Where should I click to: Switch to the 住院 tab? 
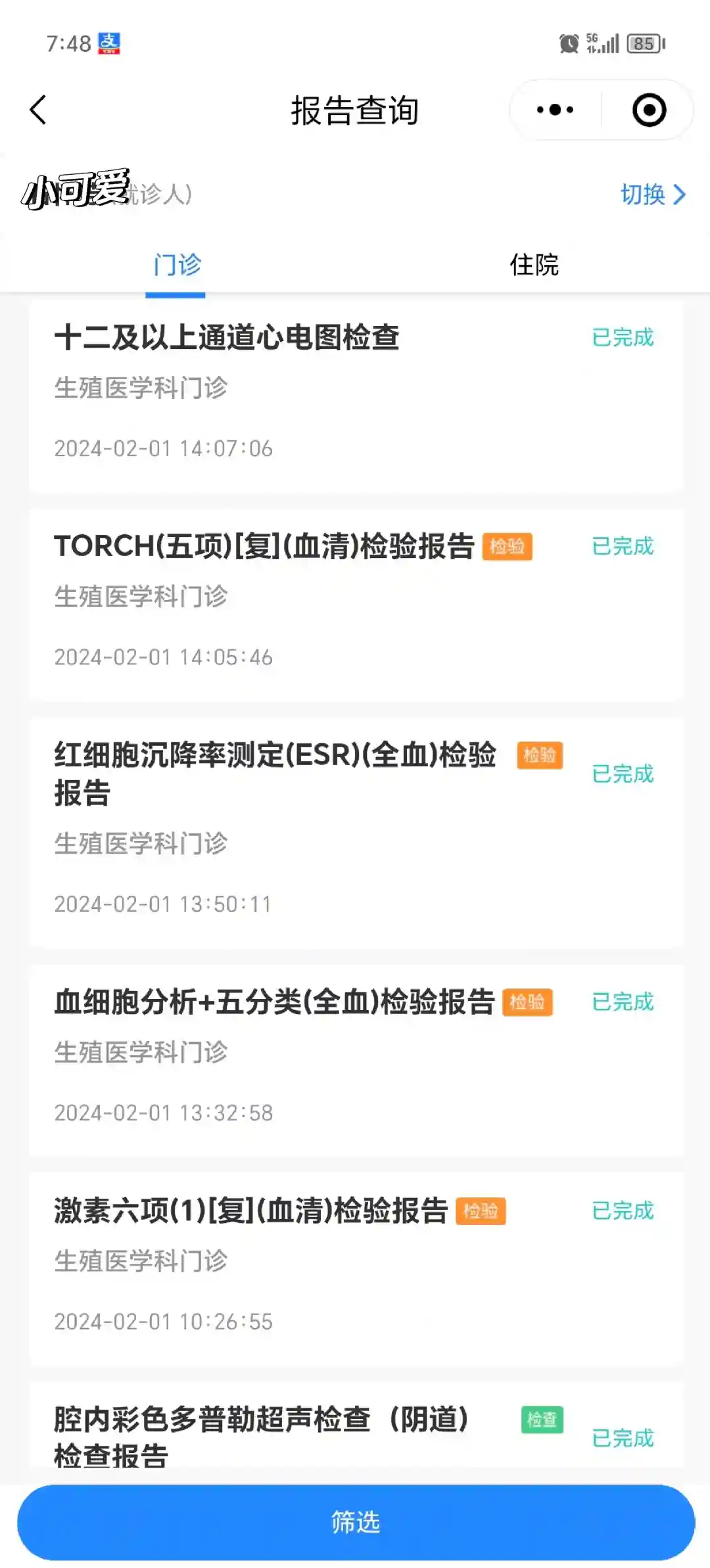[x=534, y=265]
